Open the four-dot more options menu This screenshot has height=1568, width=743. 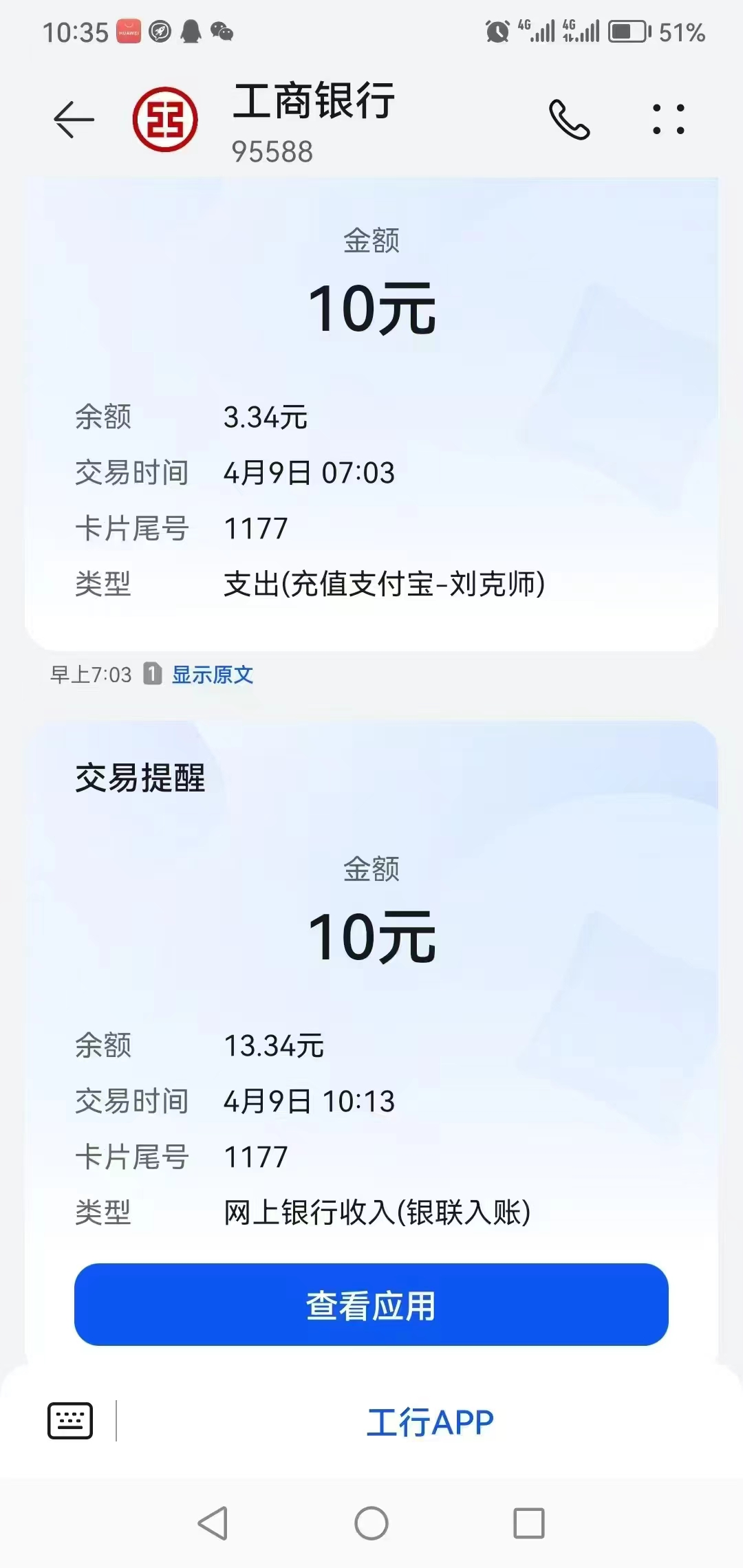(x=669, y=120)
